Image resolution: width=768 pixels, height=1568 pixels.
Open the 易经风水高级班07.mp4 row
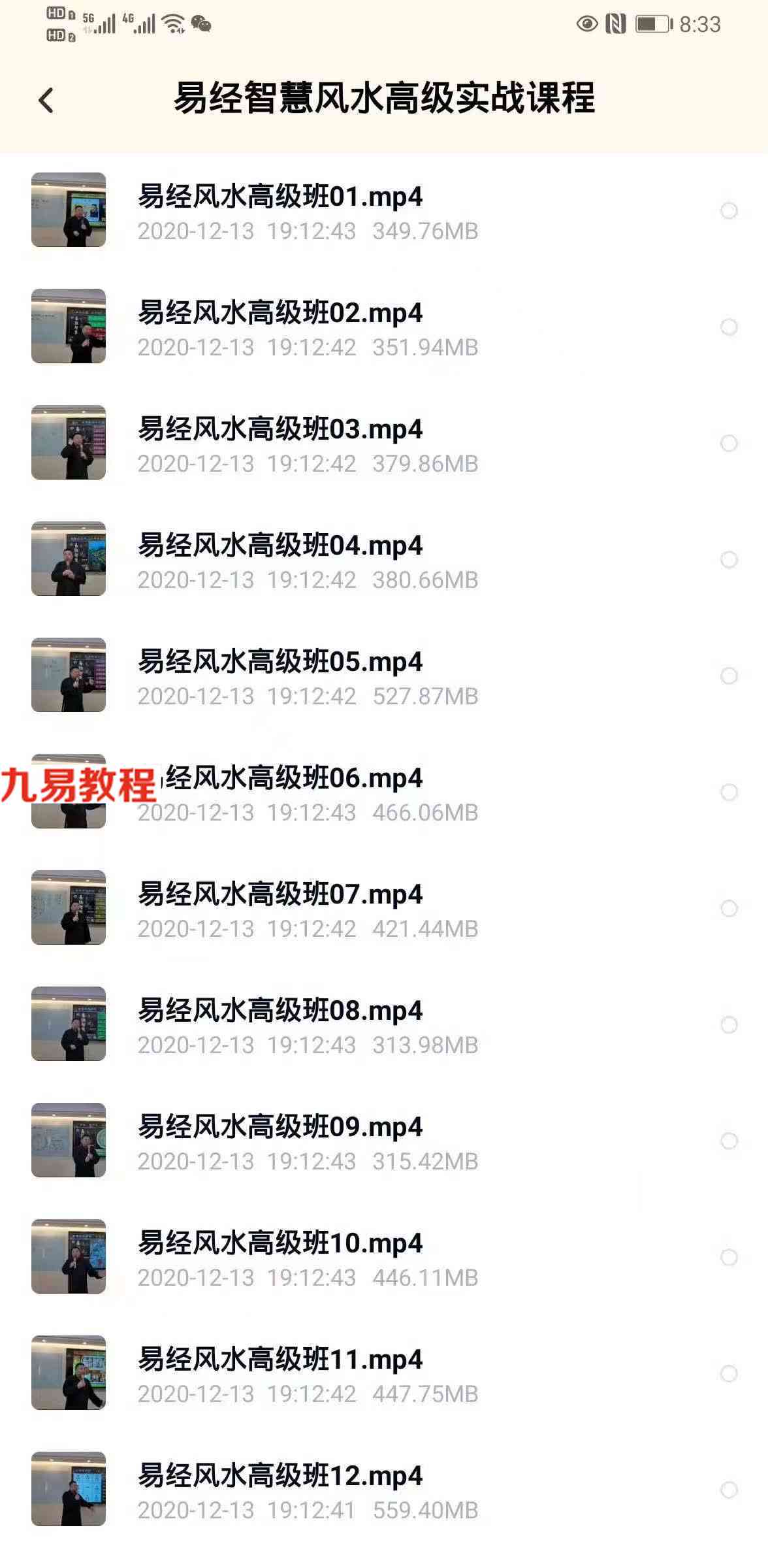384,908
